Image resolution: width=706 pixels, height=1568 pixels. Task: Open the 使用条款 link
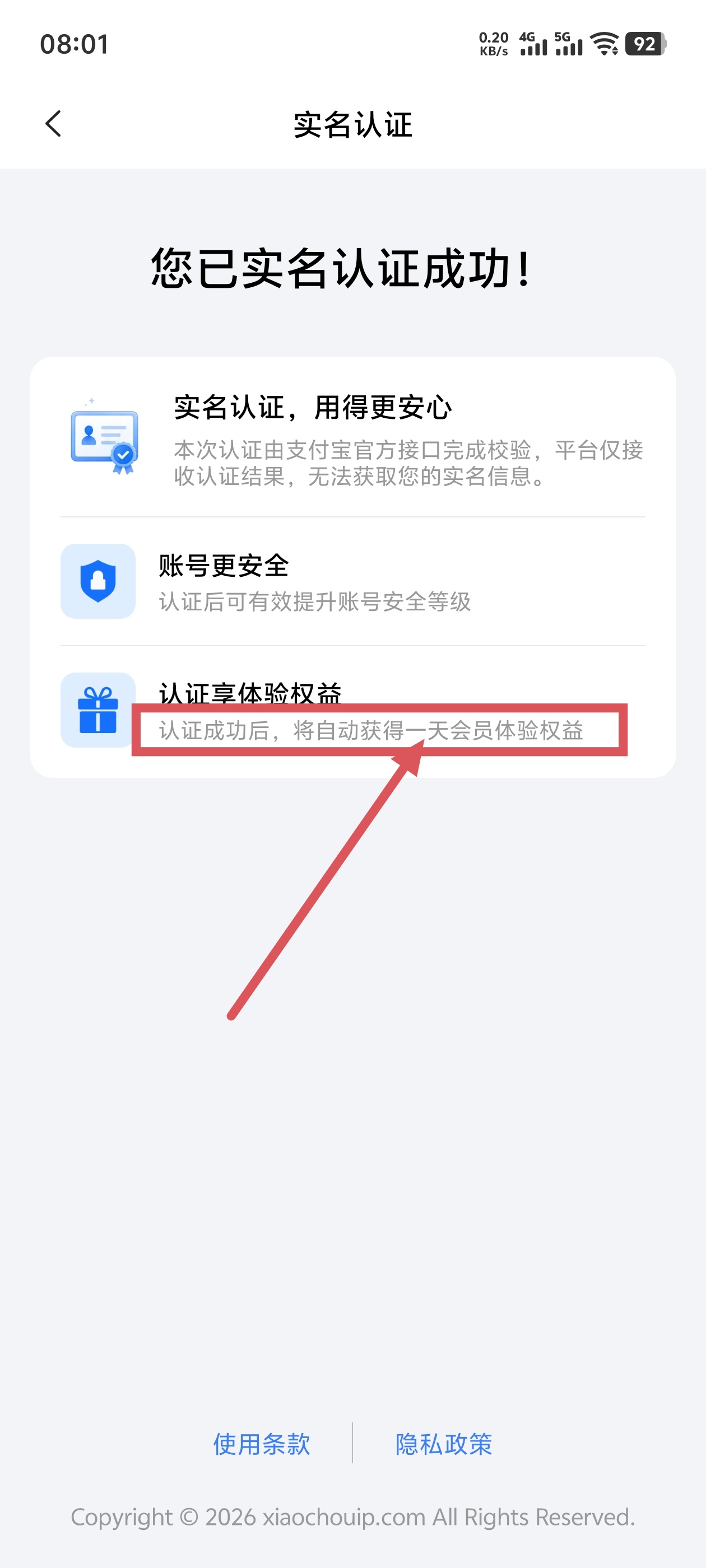pyautogui.click(x=261, y=1444)
